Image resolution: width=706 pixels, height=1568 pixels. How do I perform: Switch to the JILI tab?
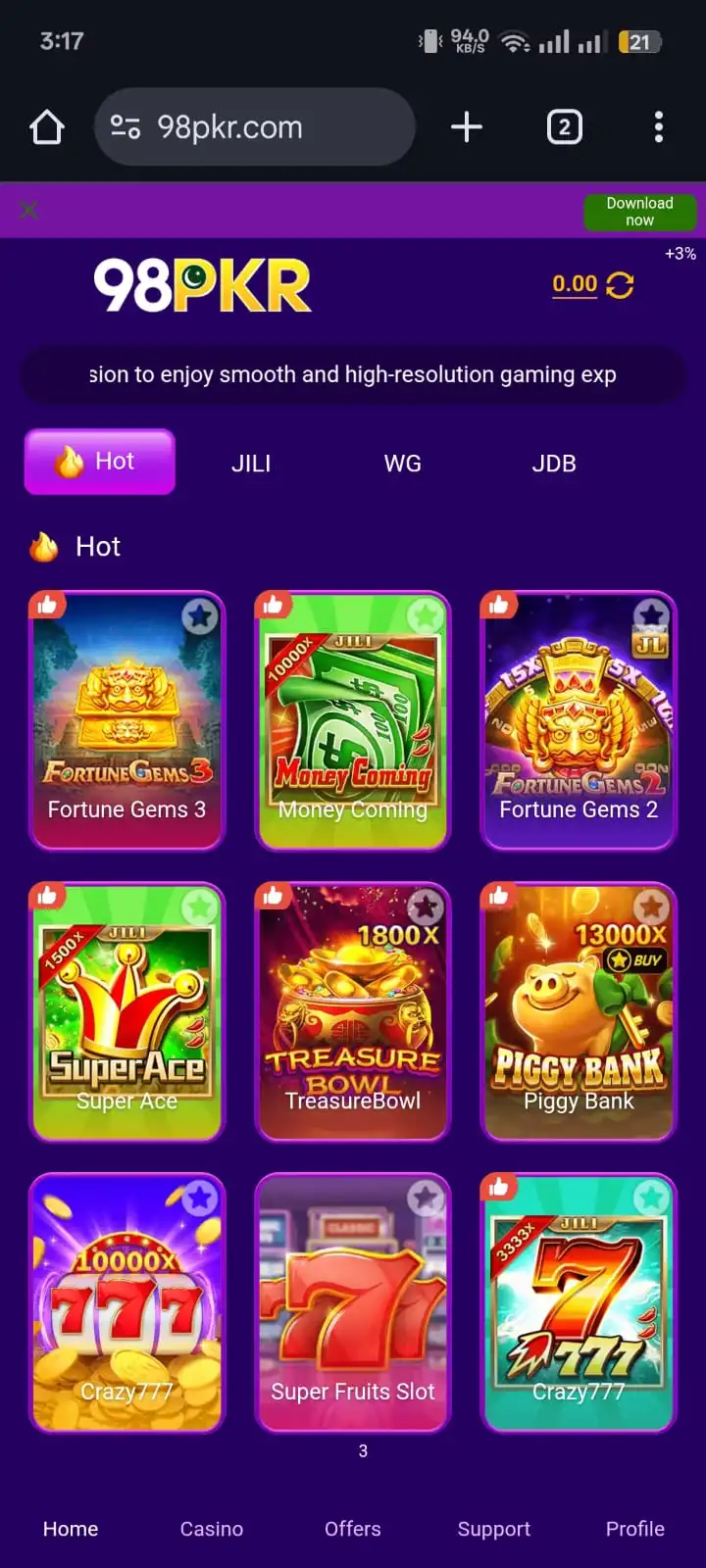click(251, 464)
